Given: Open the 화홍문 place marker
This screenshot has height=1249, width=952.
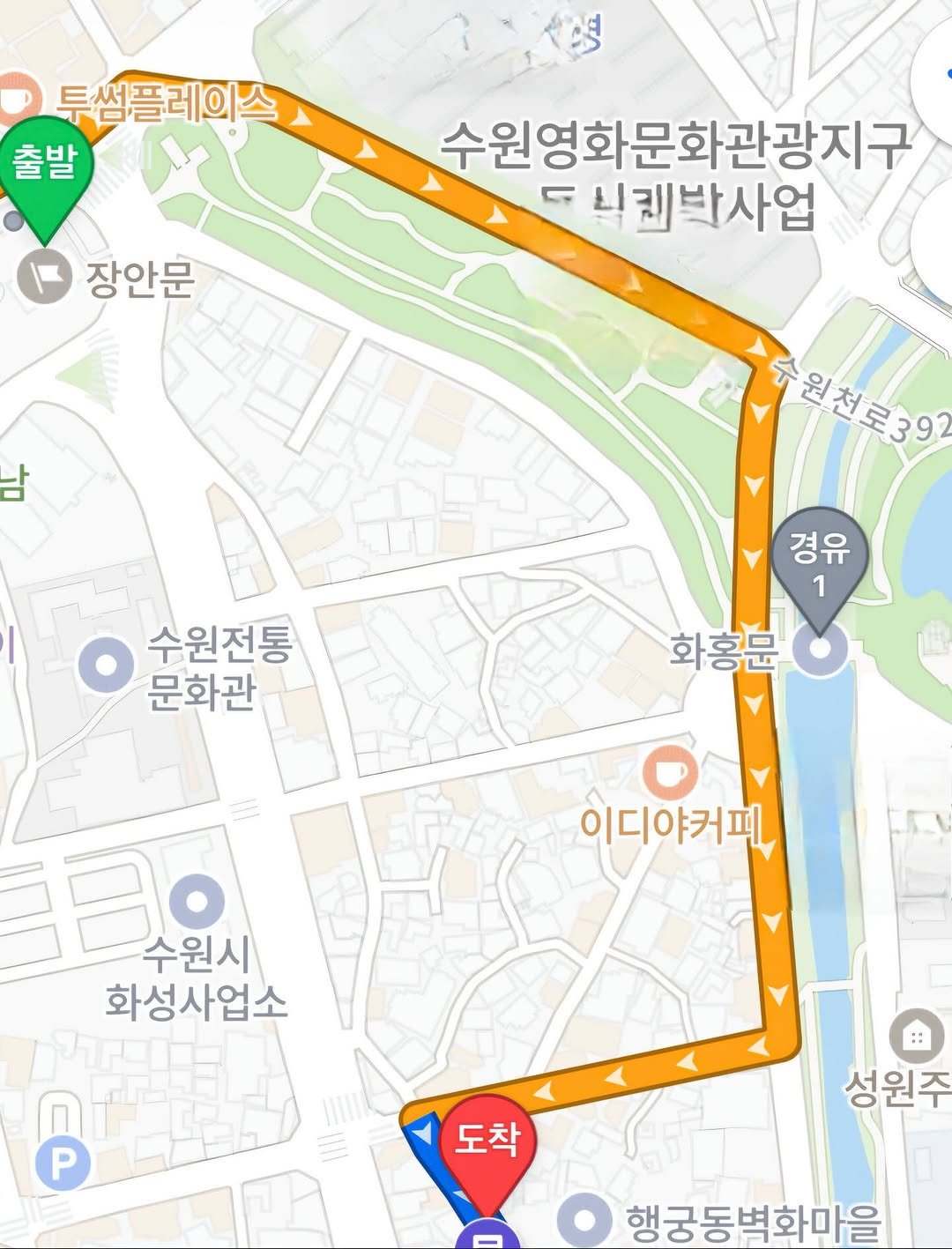Looking at the screenshot, I should 820,650.
